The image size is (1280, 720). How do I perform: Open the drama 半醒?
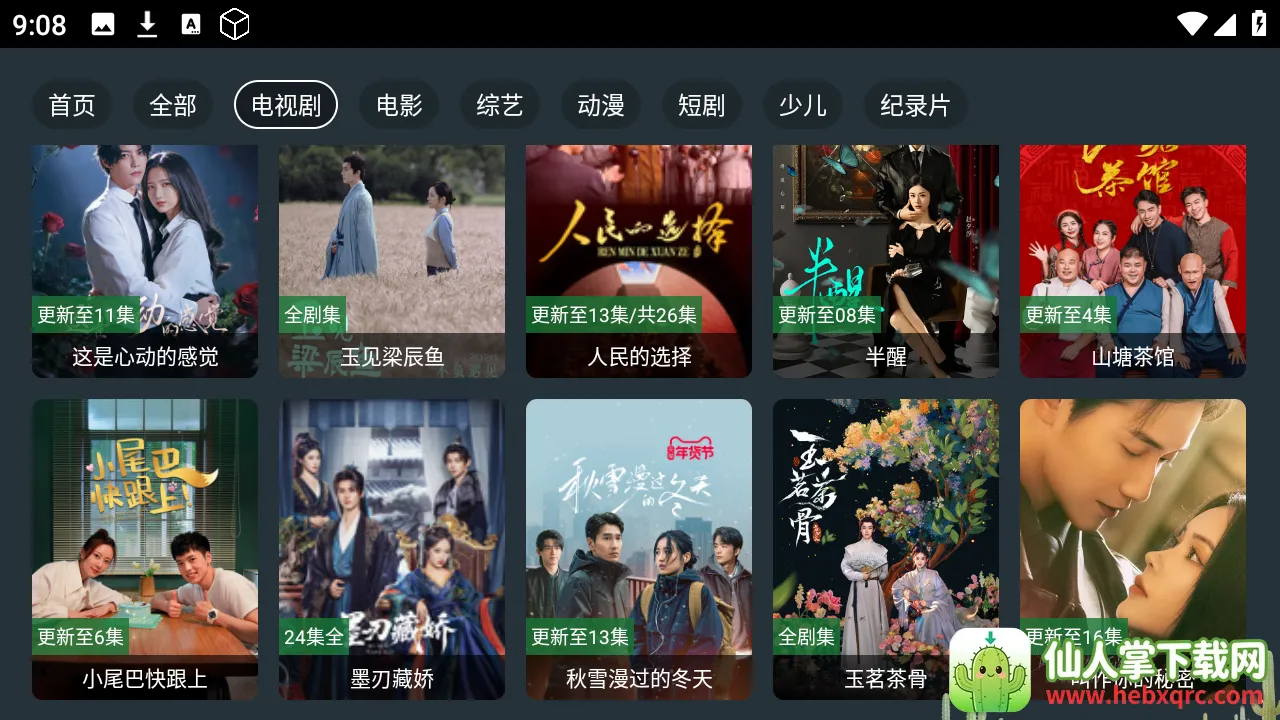pos(886,261)
